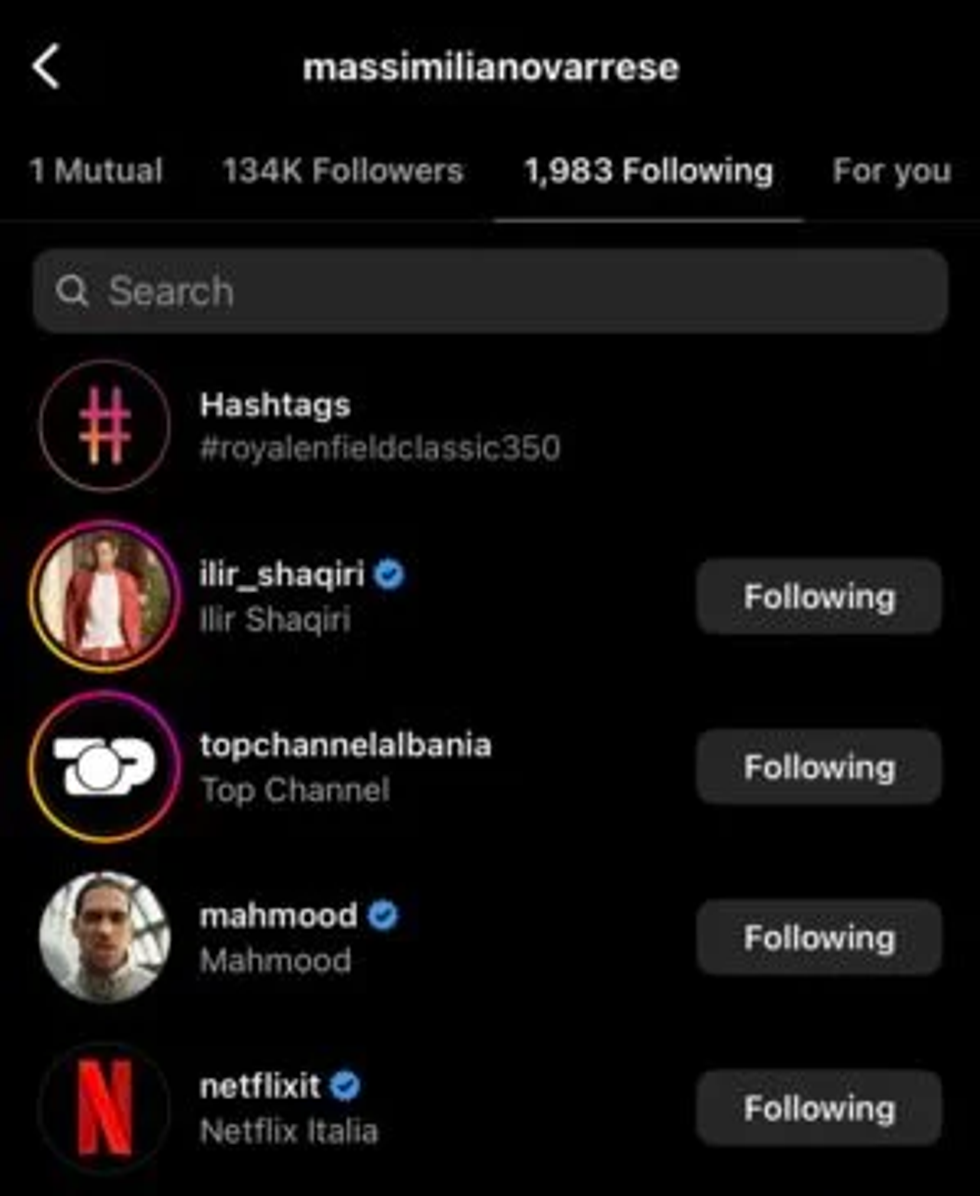This screenshot has height=1196, width=980.
Task: Tap Following button beside netflixit
Action: coord(819,1108)
